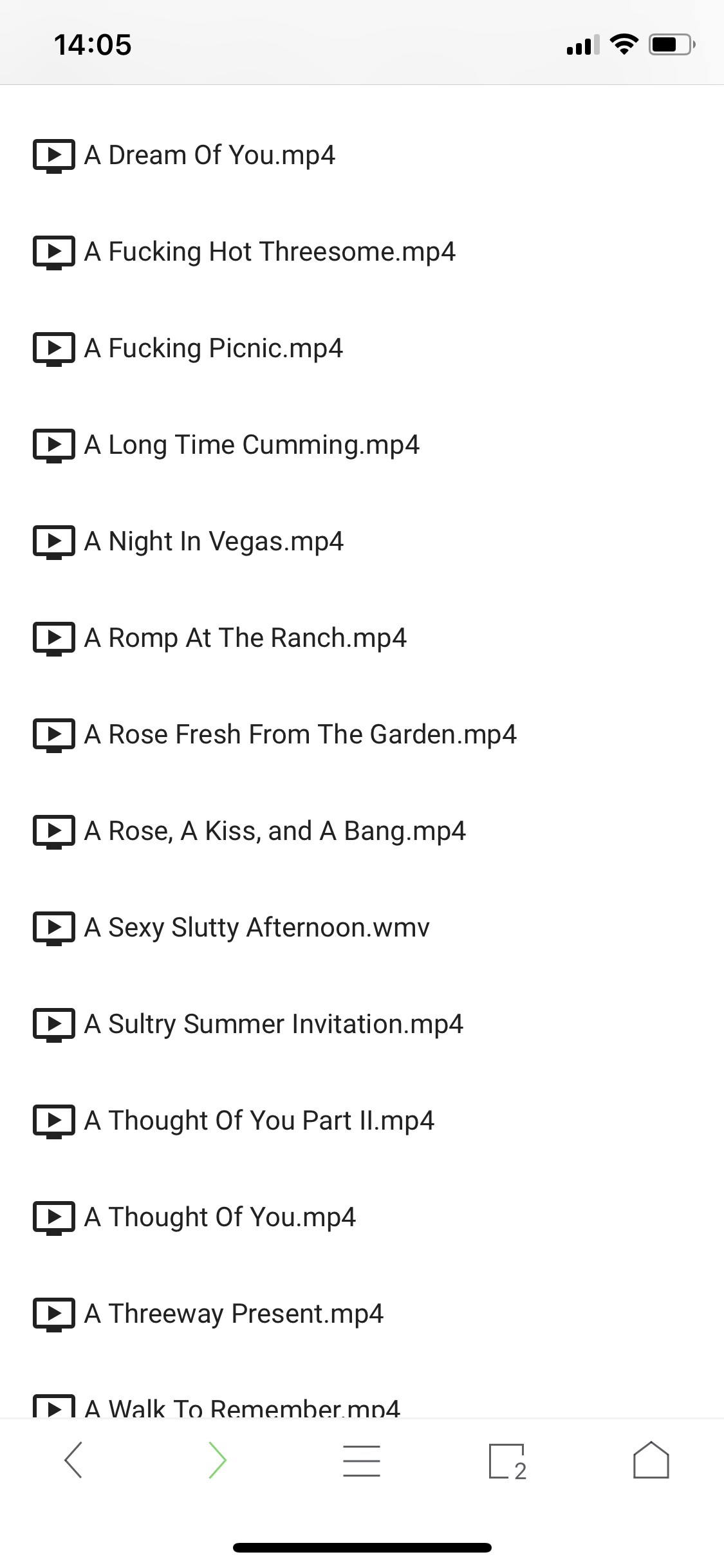Go back to the previous page
The width and height of the screenshot is (724, 1568).
(73, 1460)
